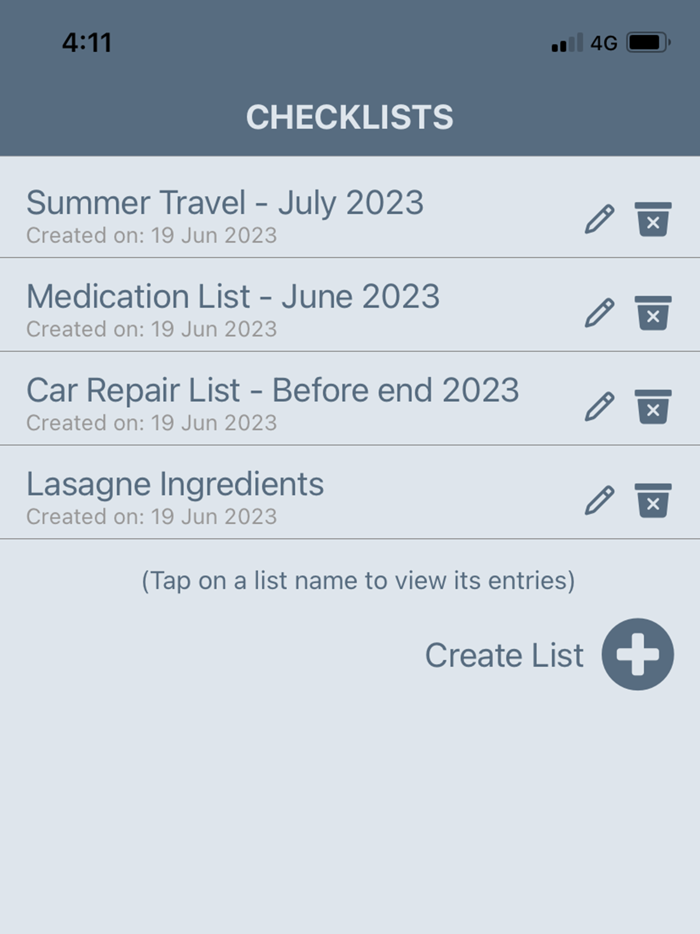Remove the Medication List - June 2023
Screen dimensions: 700x934
click(653, 313)
